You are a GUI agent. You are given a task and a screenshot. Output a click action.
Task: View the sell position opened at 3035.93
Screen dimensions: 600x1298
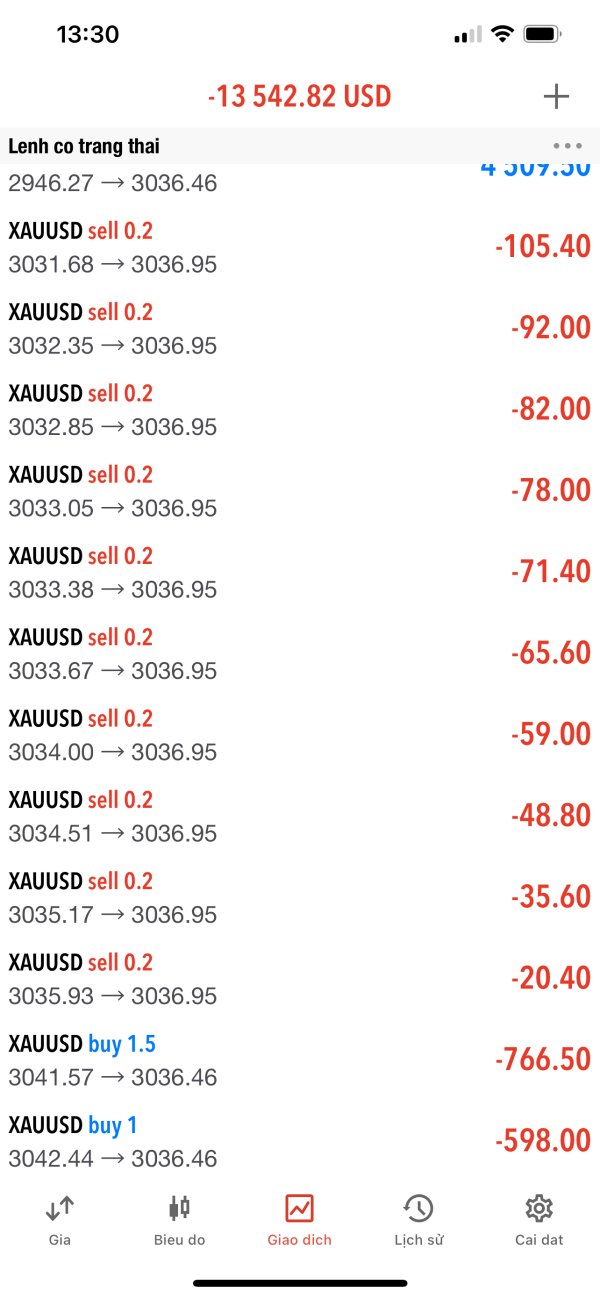tap(300, 979)
